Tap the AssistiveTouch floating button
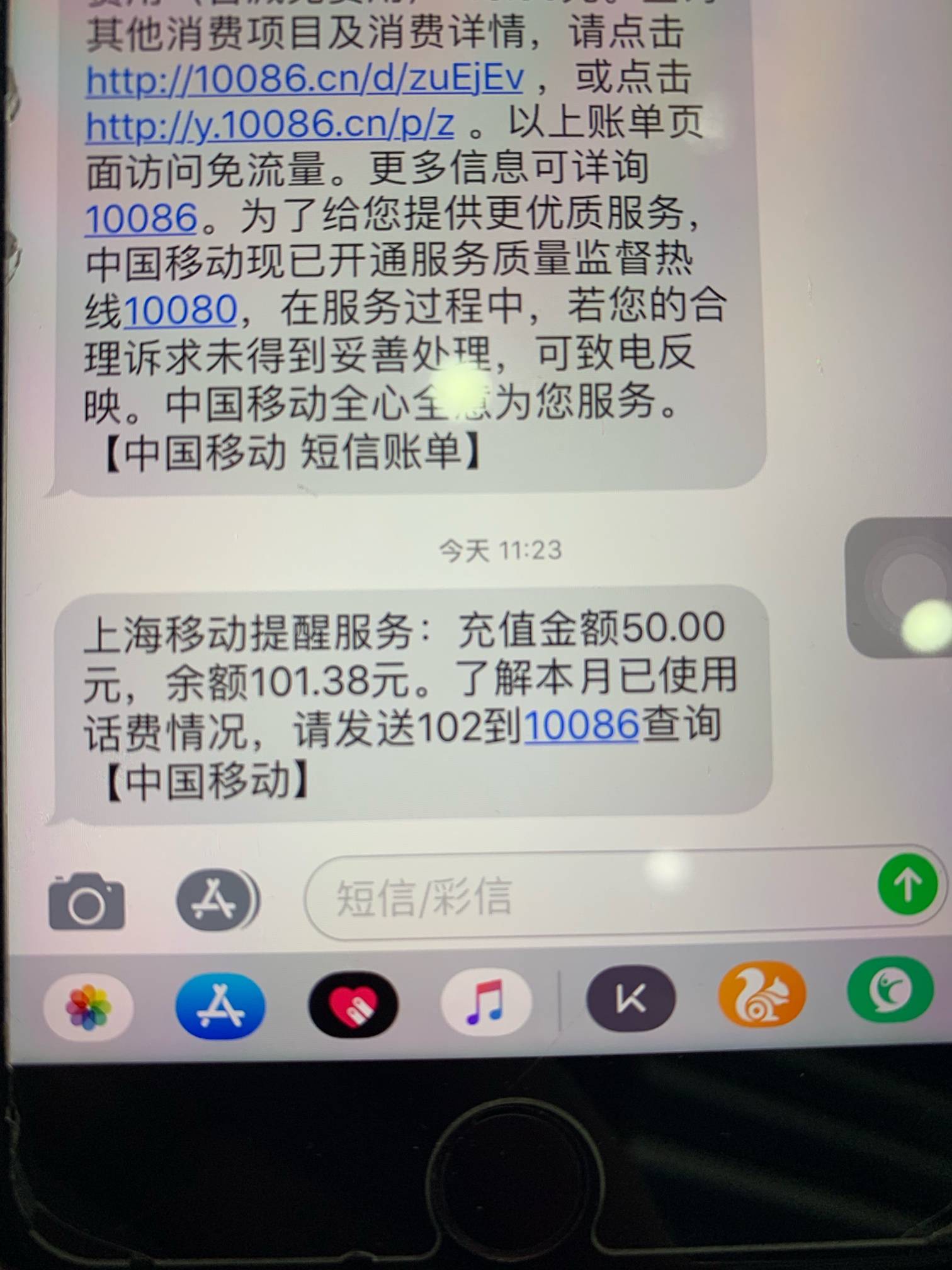 coord(905,587)
